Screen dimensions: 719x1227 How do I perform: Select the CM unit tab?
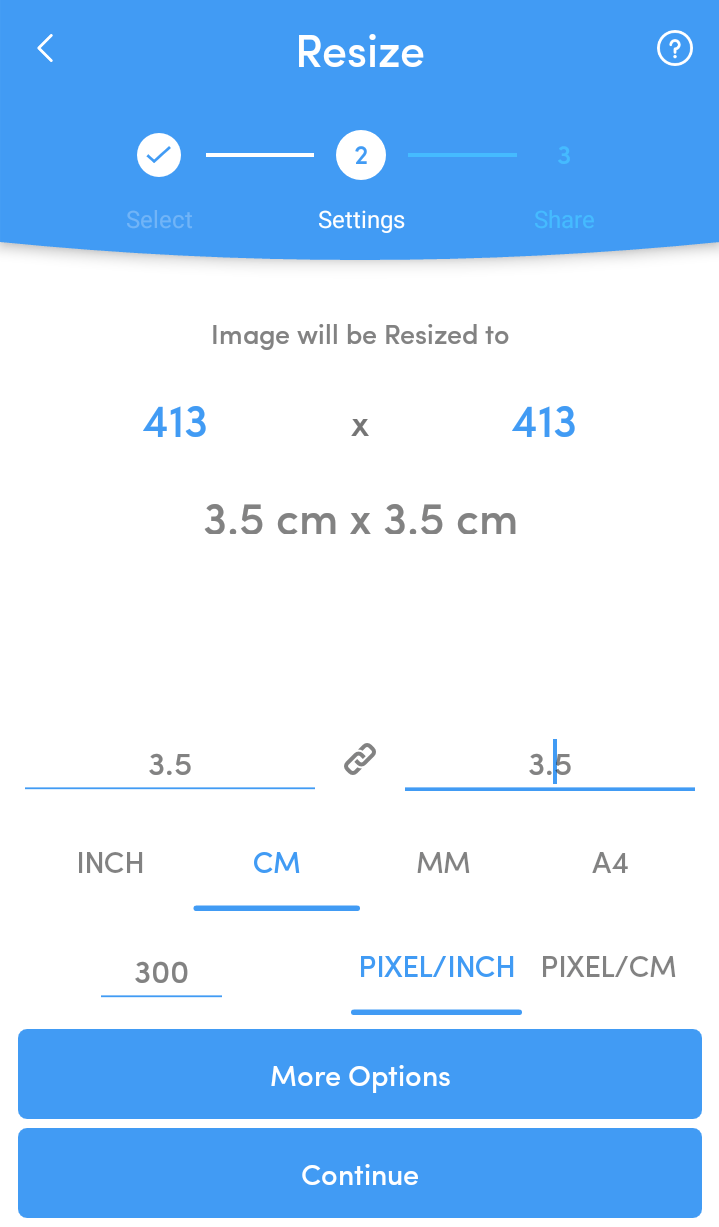point(276,863)
